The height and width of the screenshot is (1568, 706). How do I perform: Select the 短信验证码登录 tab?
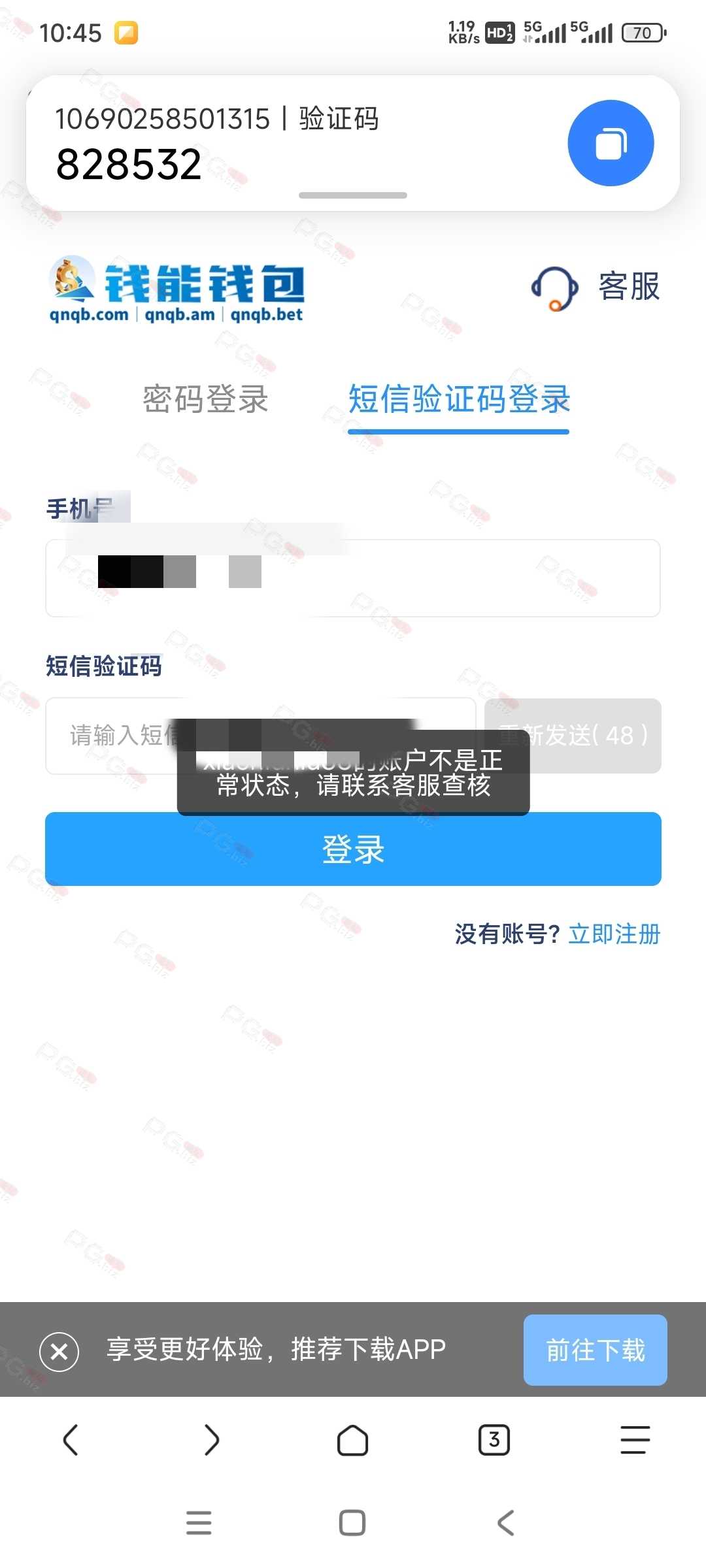(x=459, y=399)
